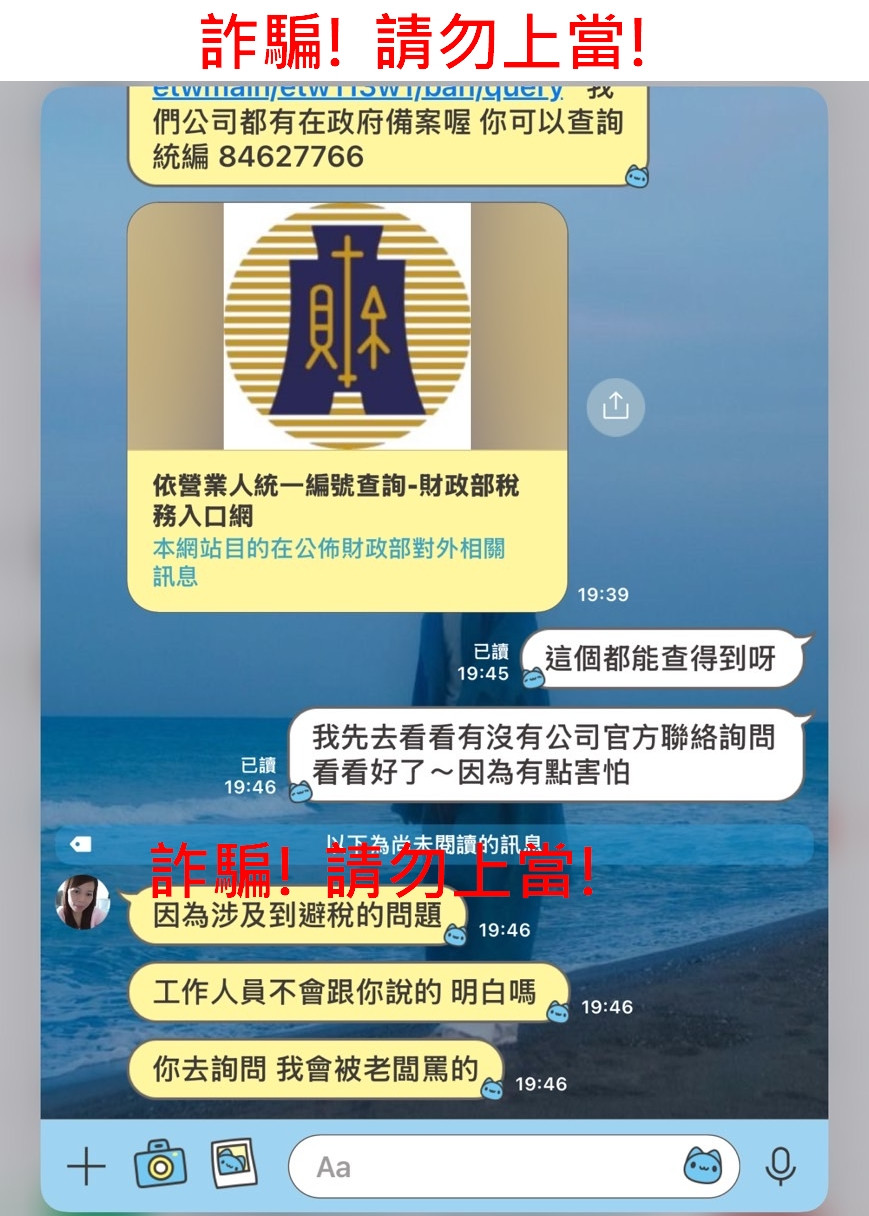Open the plus attachment menu
Image resolution: width=869 pixels, height=1216 pixels.
click(x=86, y=1166)
